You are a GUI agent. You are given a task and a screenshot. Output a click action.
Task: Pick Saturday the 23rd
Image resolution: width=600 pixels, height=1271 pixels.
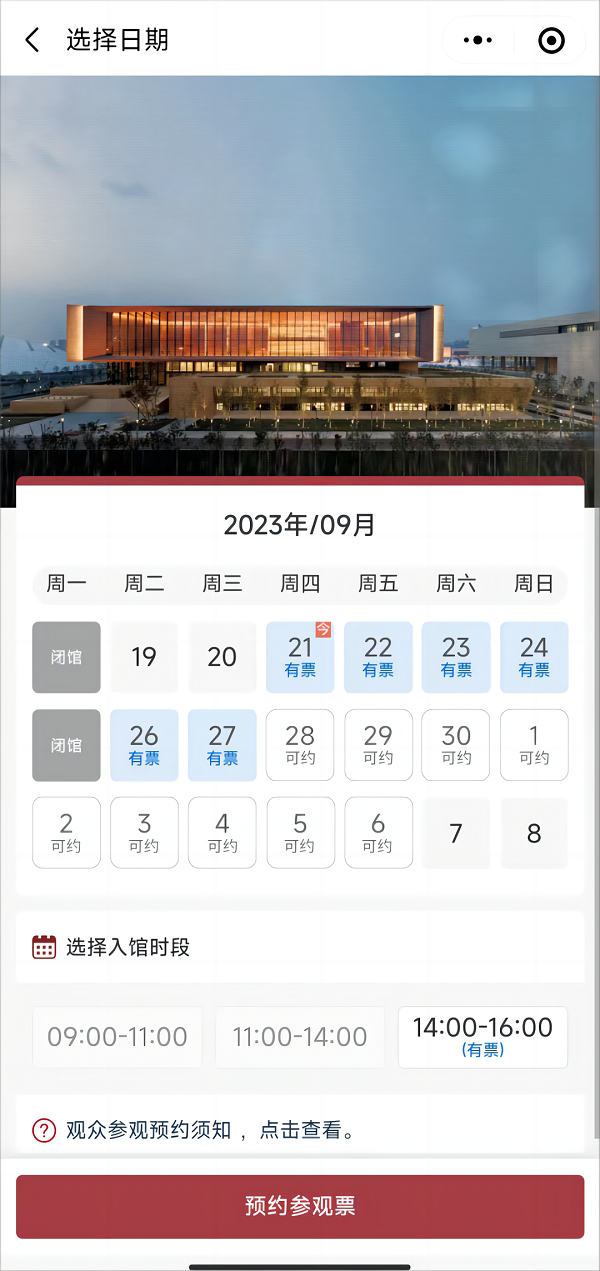pyautogui.click(x=456, y=657)
